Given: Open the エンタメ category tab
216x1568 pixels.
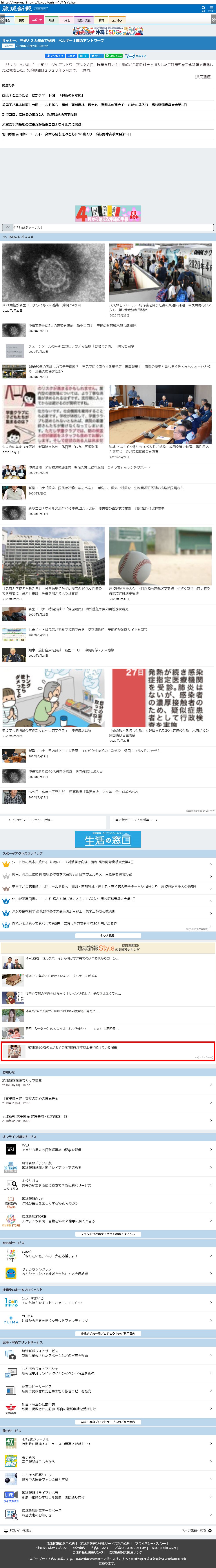Looking at the screenshot, I should 117,20.
